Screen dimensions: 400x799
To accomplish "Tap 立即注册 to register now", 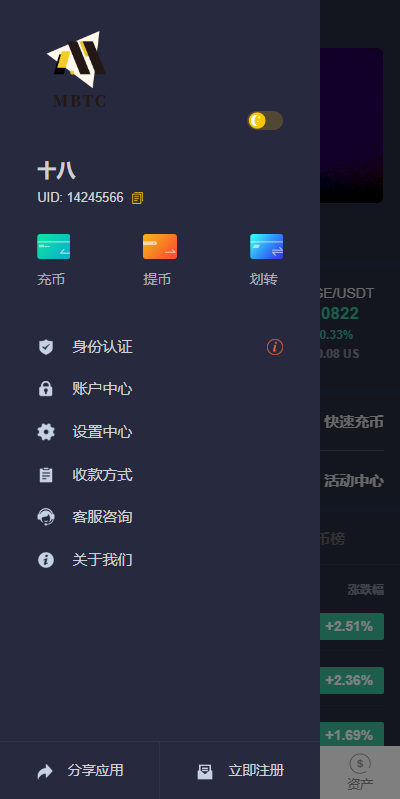I will pos(240,770).
